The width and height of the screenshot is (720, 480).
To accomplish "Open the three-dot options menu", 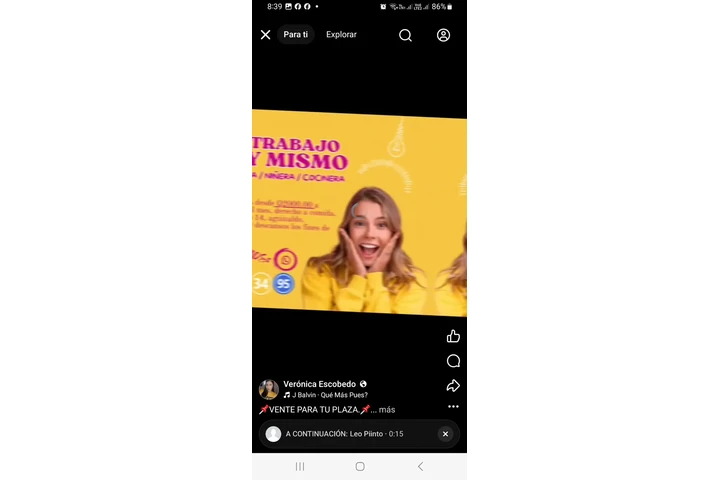I will pos(453,407).
